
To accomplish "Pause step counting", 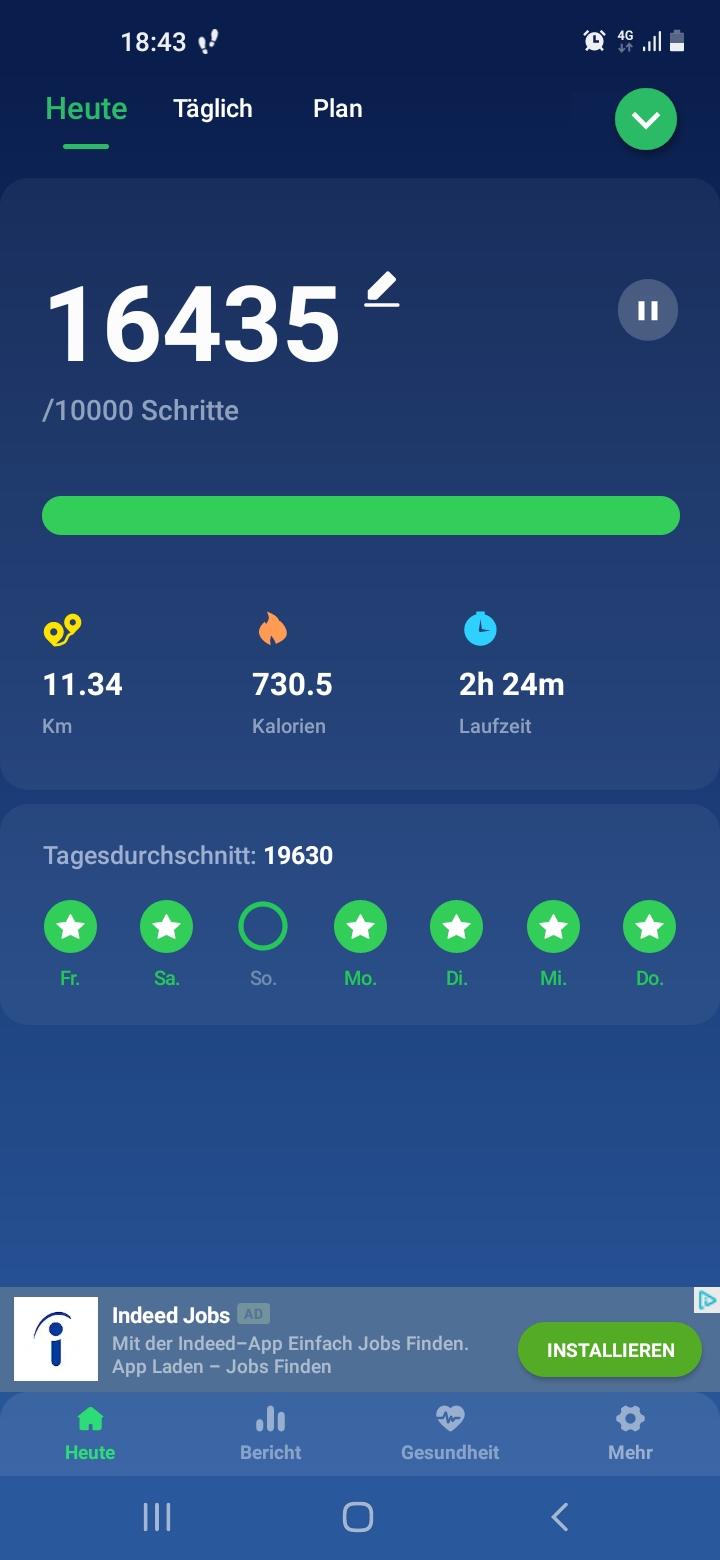I will (648, 310).
